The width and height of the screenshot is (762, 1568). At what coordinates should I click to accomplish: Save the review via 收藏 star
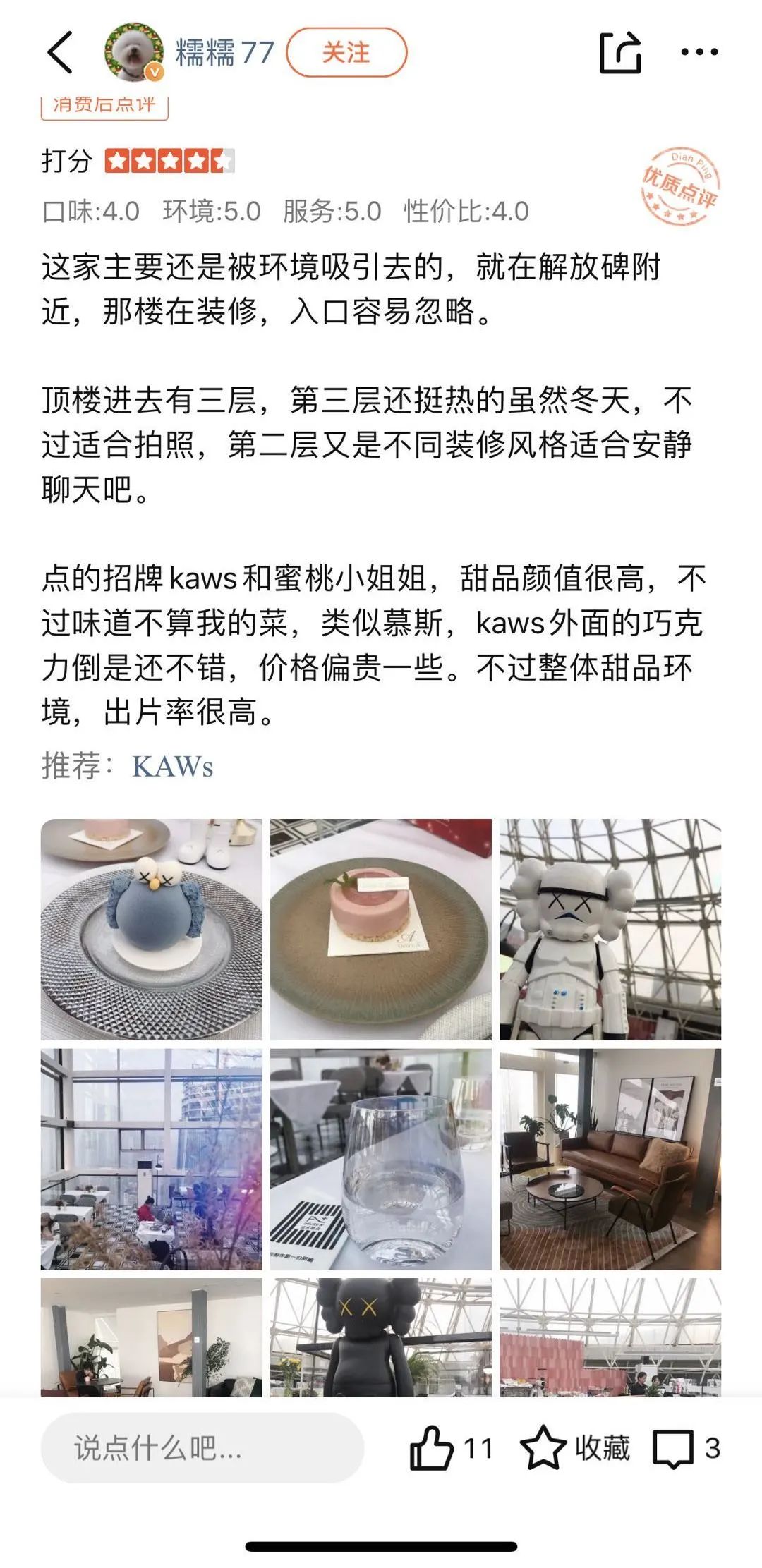point(543,1448)
